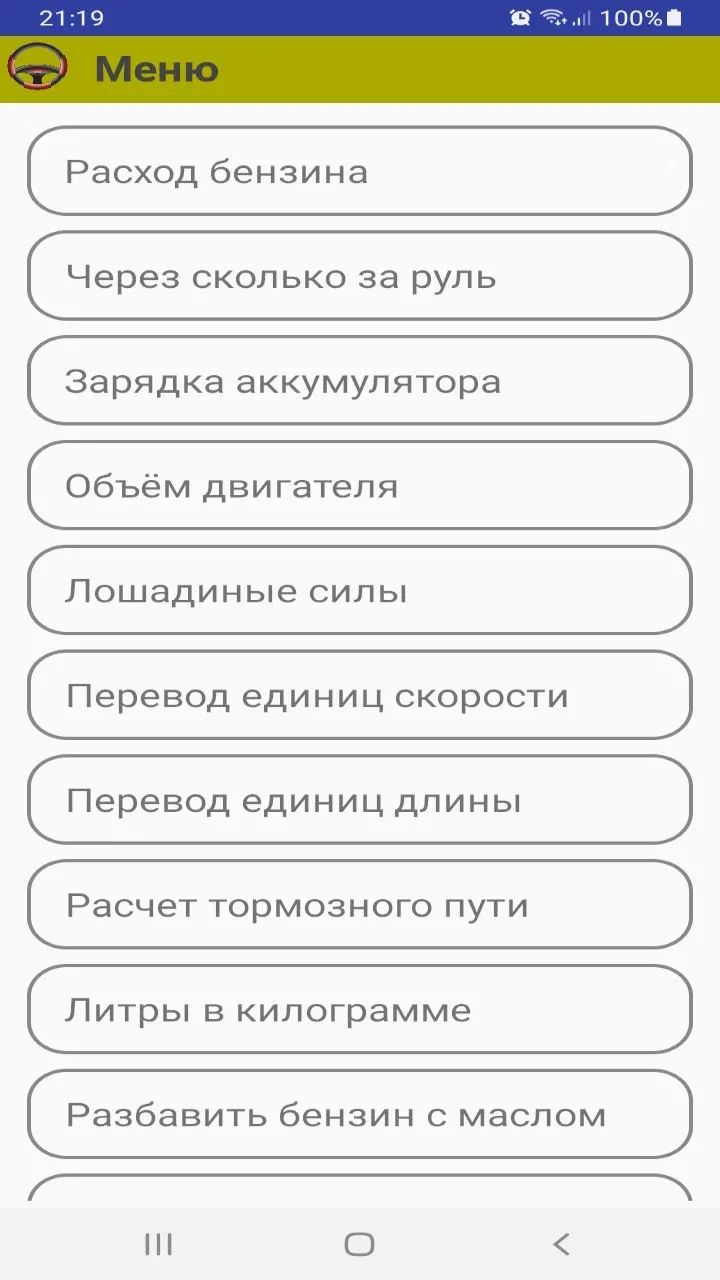Go back with the system back button
The image size is (720, 1280).
click(x=561, y=1244)
